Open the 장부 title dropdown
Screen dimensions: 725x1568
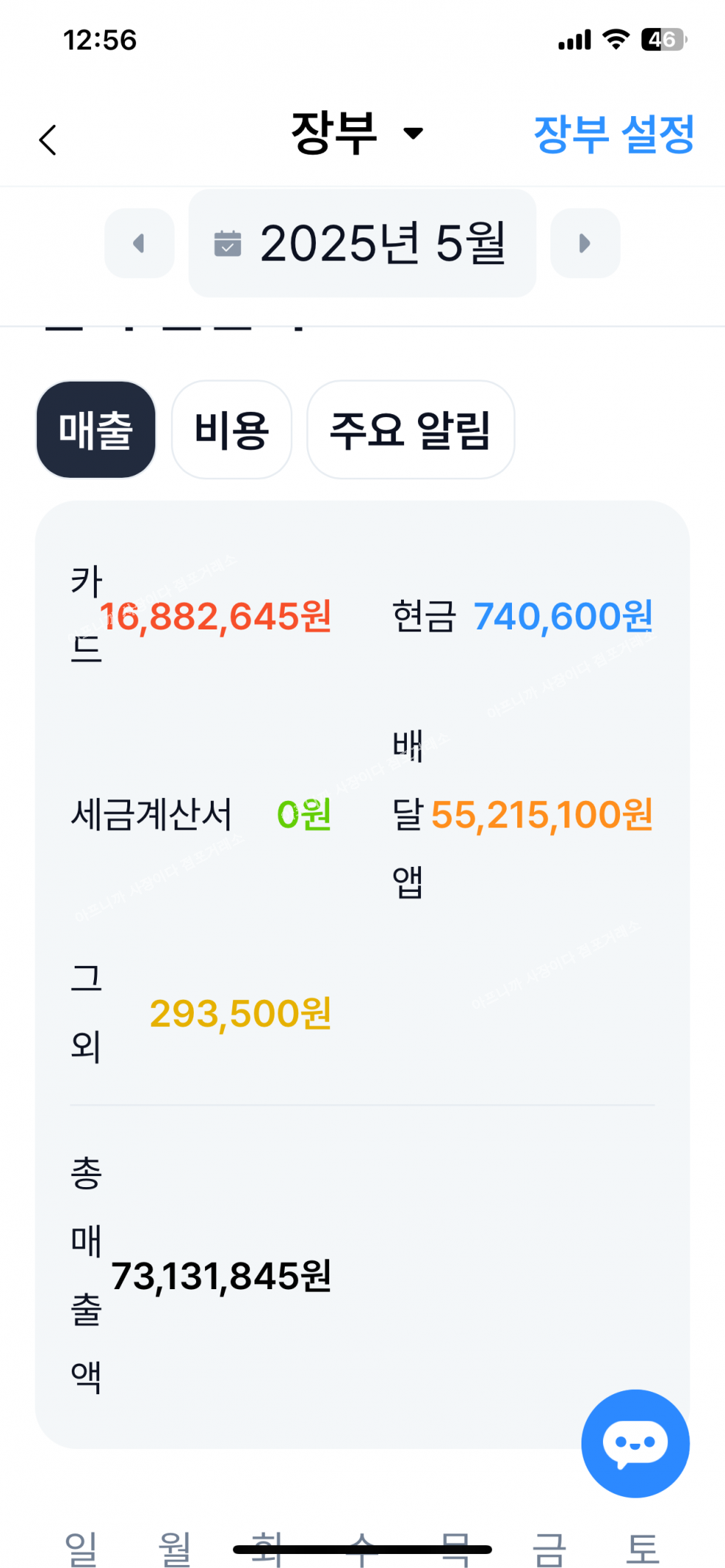(357, 134)
